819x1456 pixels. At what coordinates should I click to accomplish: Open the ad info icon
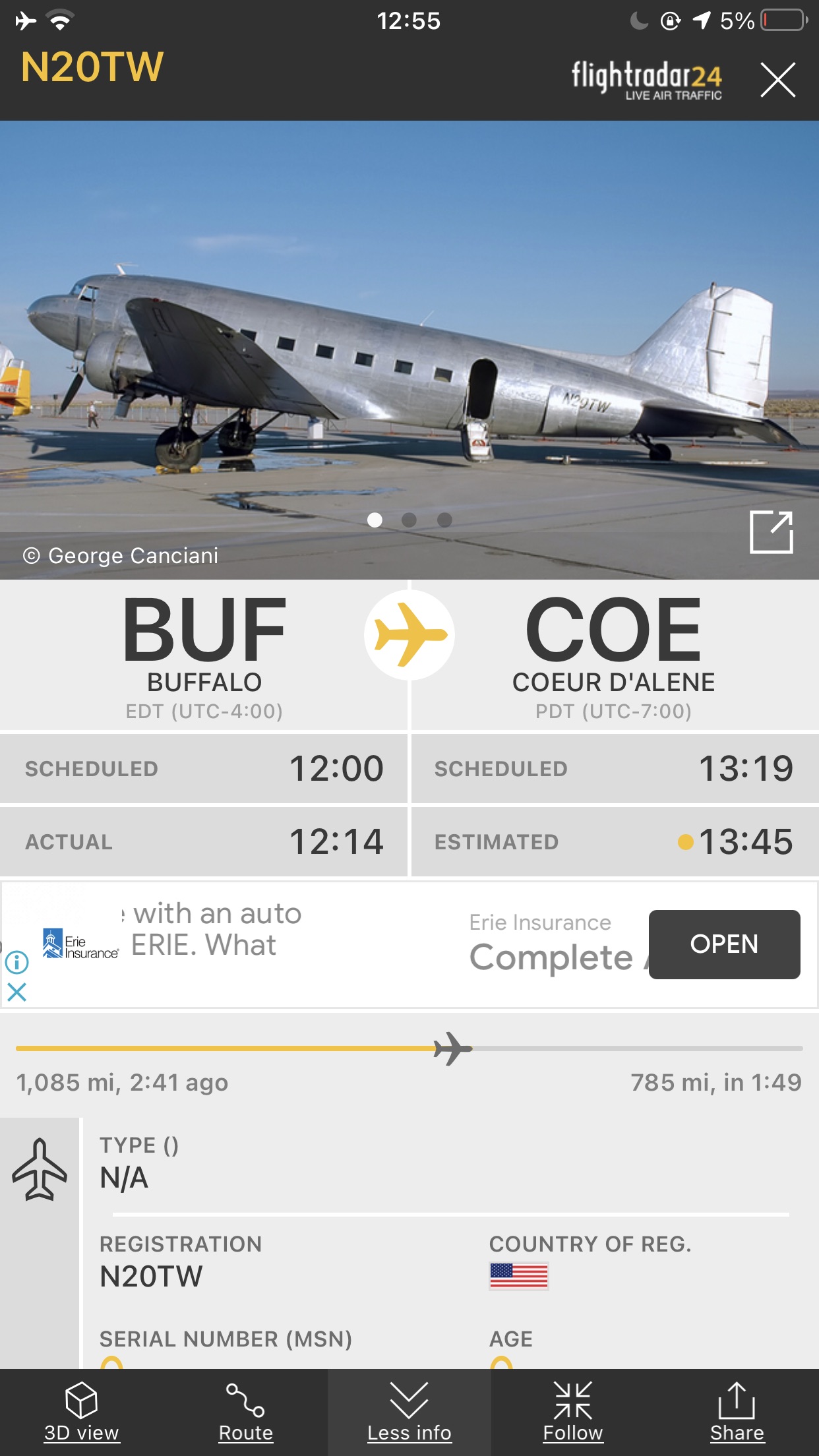click(16, 962)
